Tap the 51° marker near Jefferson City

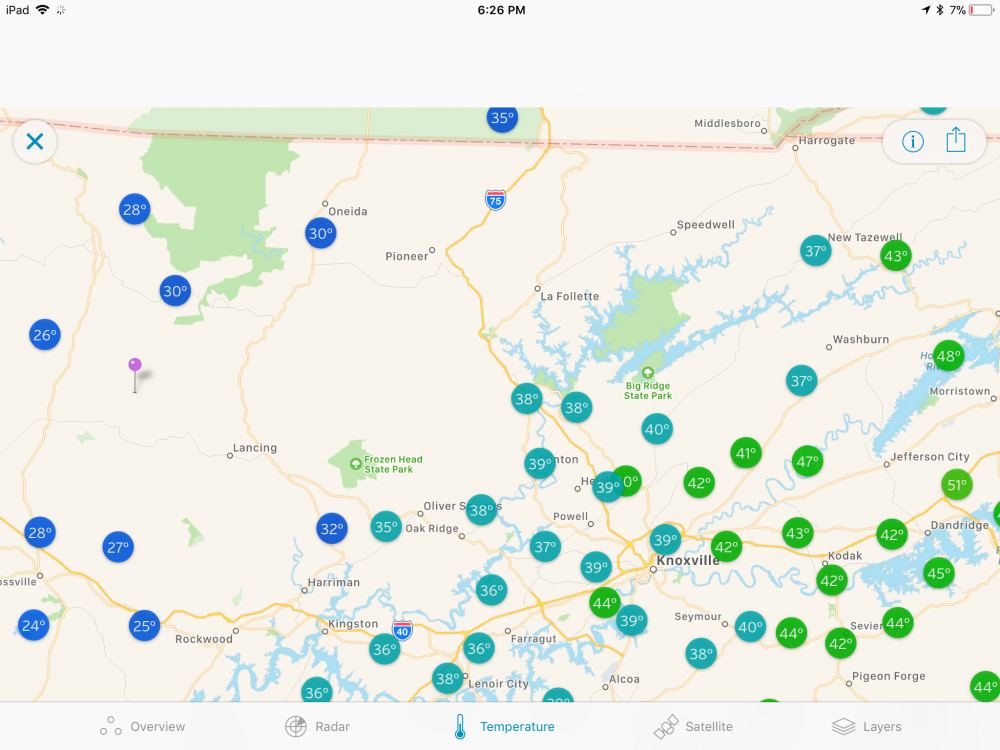coord(957,486)
